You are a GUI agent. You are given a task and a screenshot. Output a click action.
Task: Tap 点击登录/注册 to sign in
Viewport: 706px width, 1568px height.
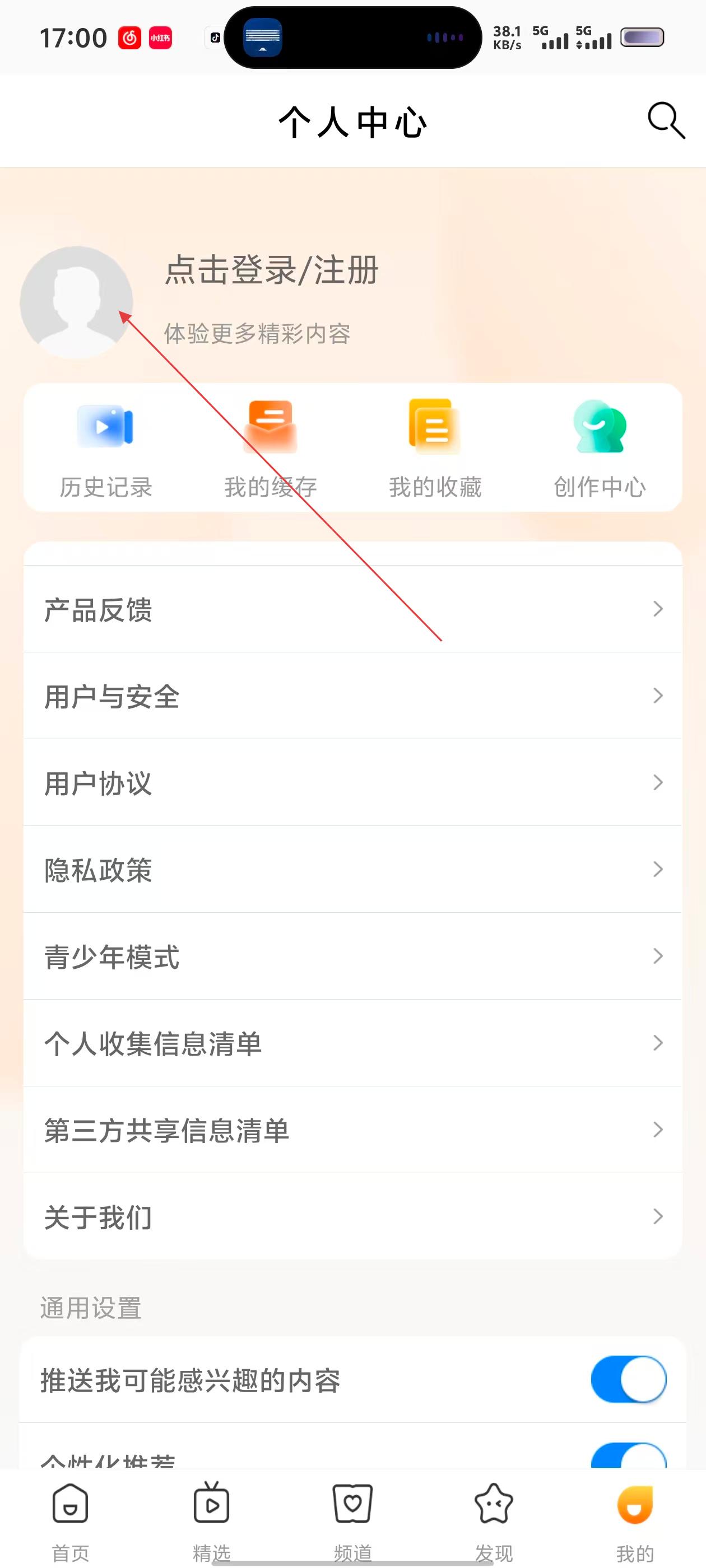point(272,270)
